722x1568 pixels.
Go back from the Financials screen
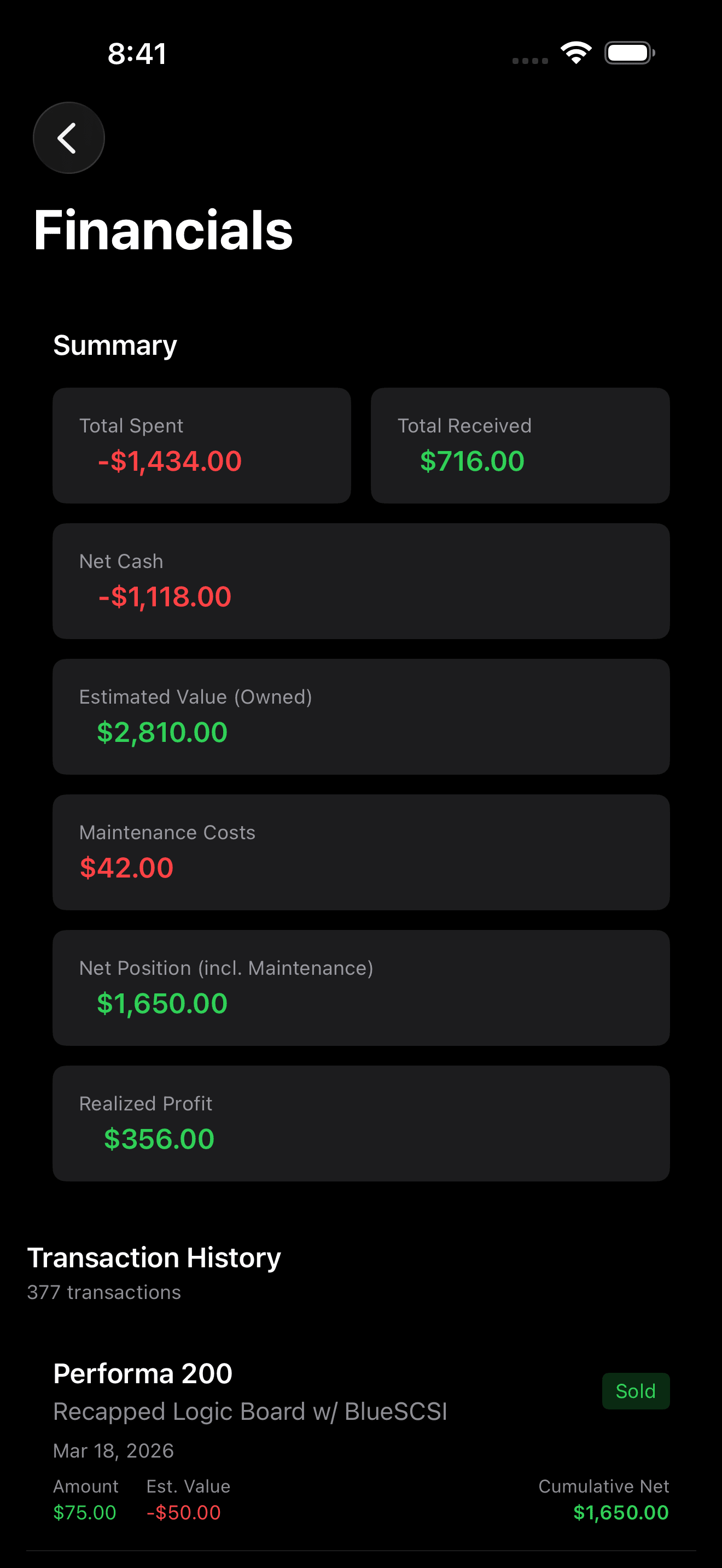tap(68, 138)
